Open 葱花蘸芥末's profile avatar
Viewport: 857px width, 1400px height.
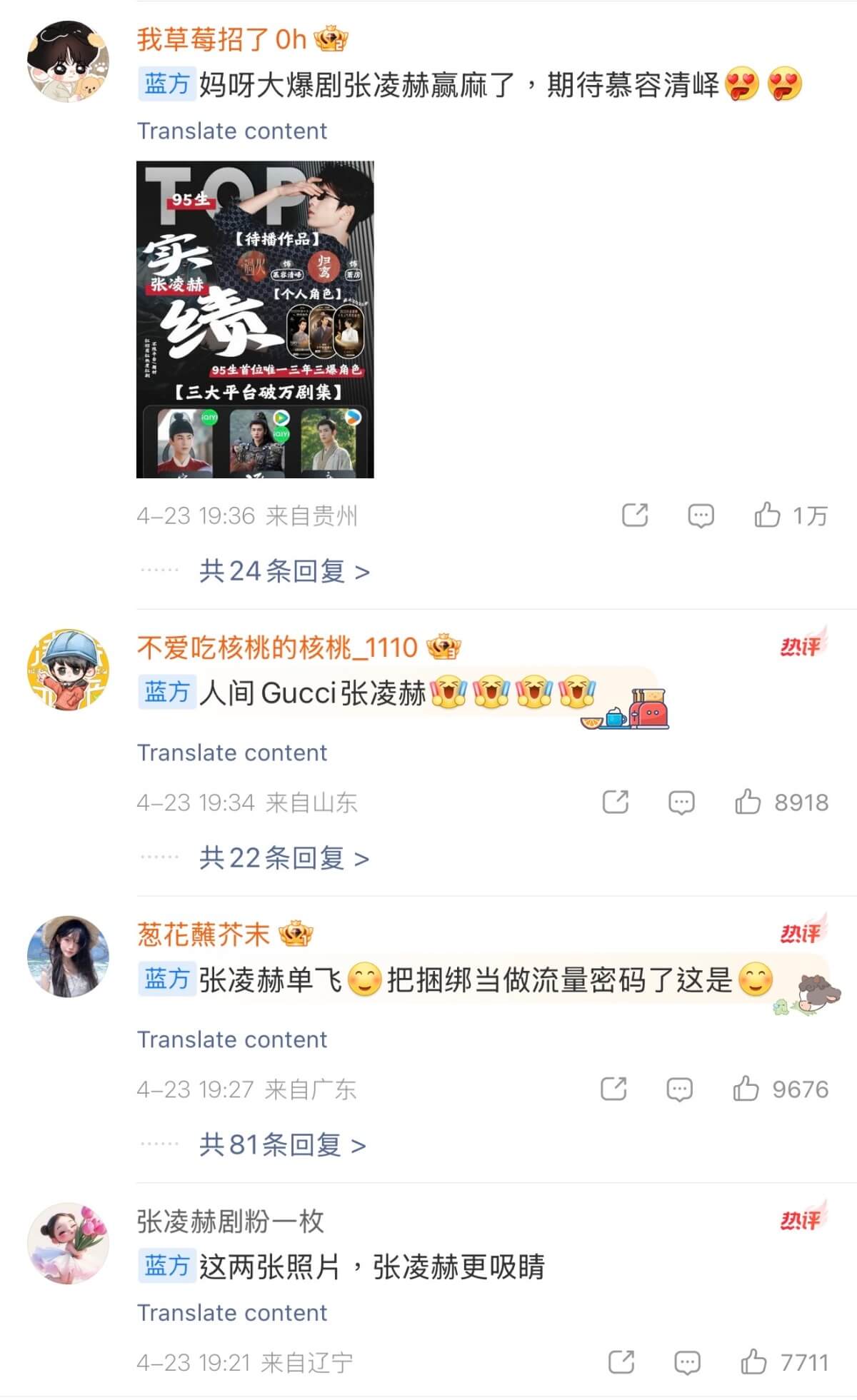click(68, 956)
